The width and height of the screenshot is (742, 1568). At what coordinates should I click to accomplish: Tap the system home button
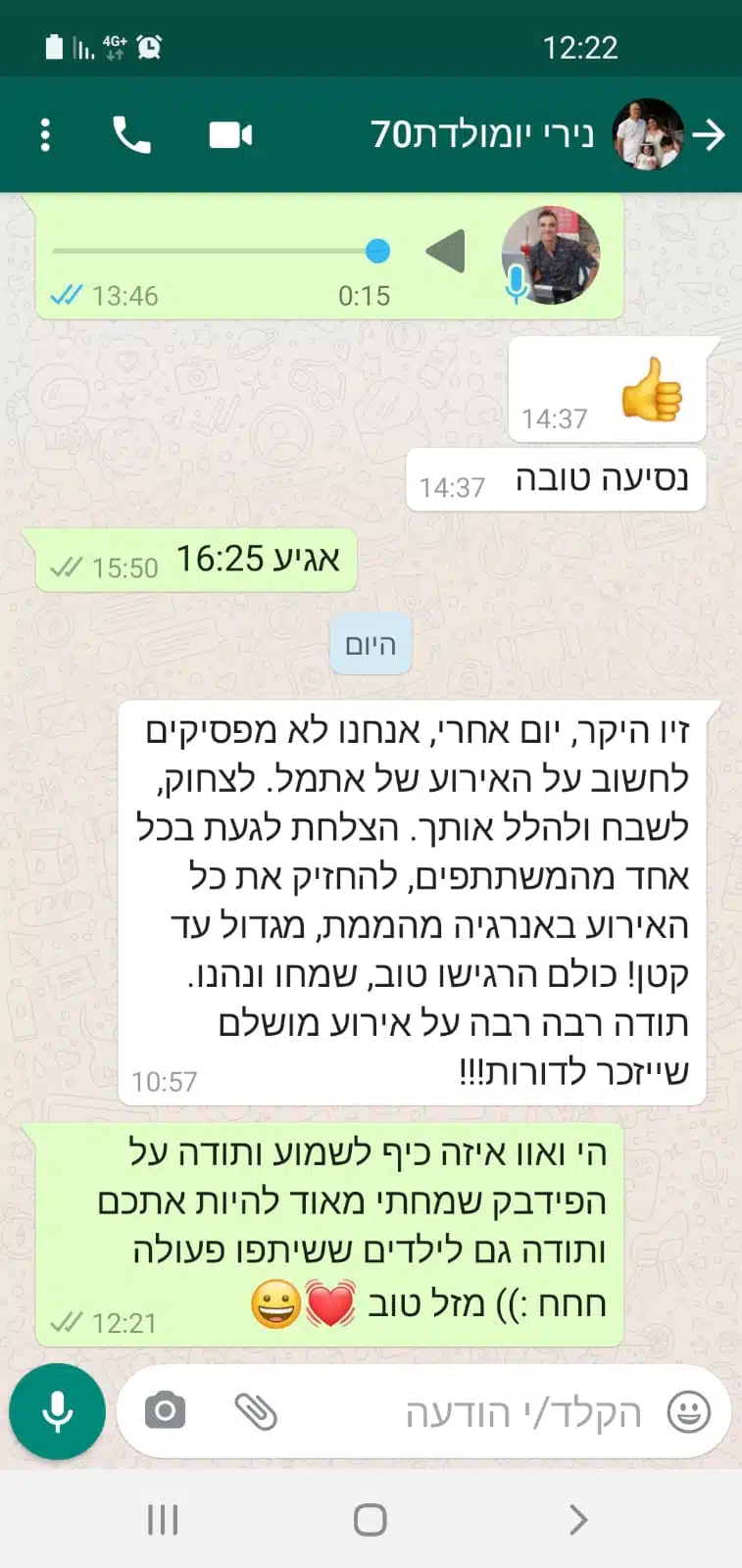(370, 1520)
